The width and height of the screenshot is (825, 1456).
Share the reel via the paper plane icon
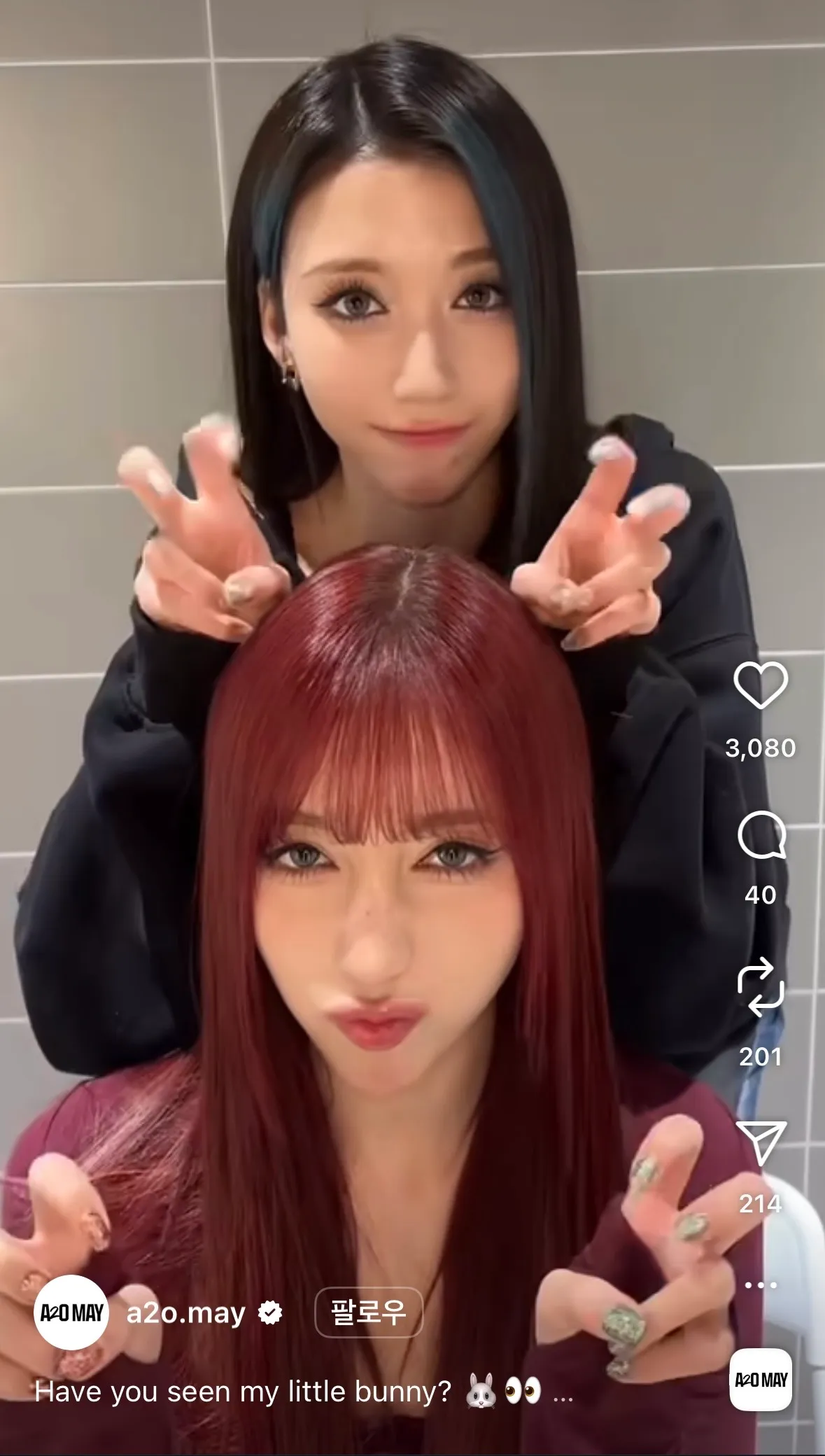click(761, 1142)
